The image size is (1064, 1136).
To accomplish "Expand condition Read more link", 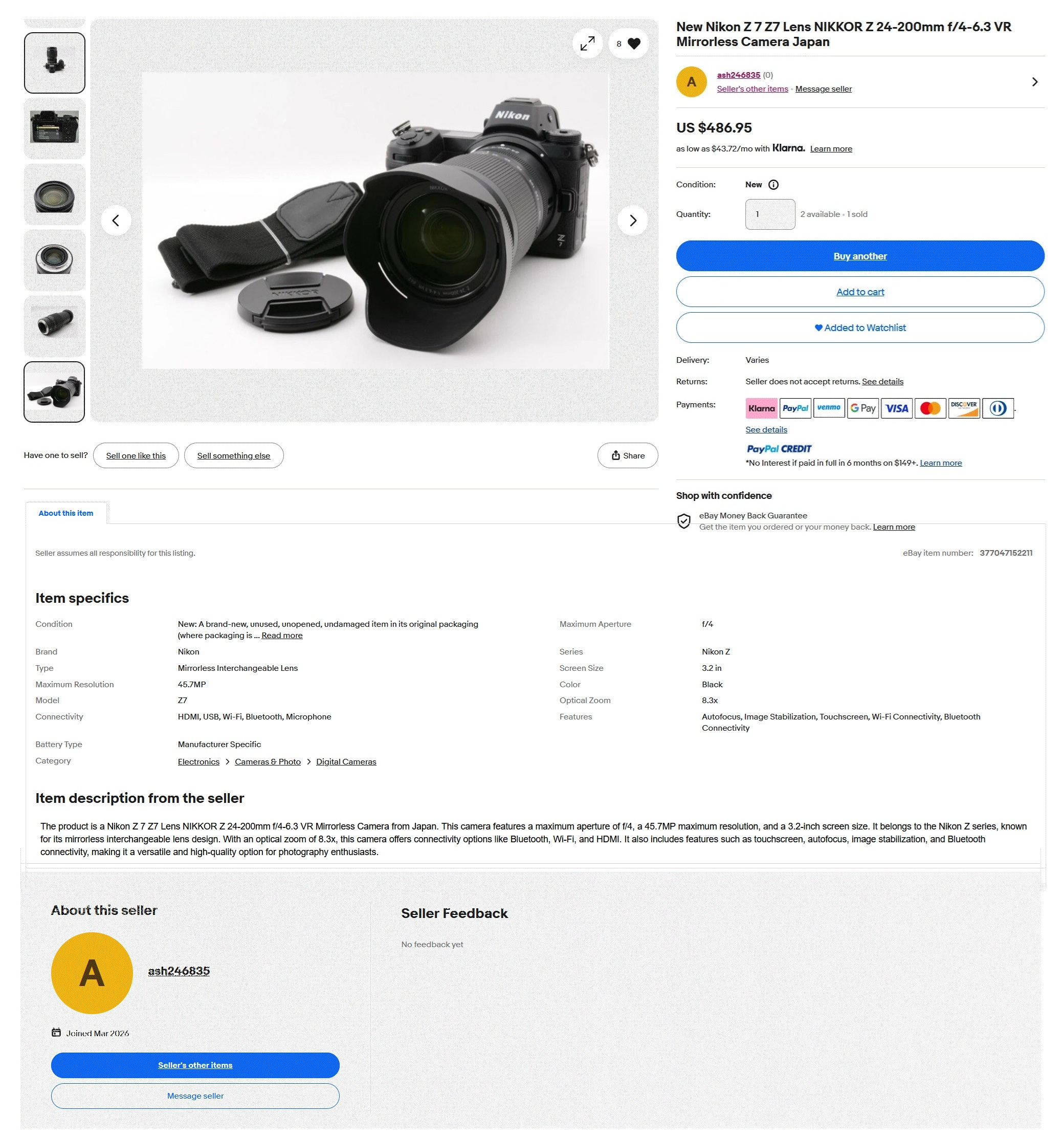I will coord(281,636).
